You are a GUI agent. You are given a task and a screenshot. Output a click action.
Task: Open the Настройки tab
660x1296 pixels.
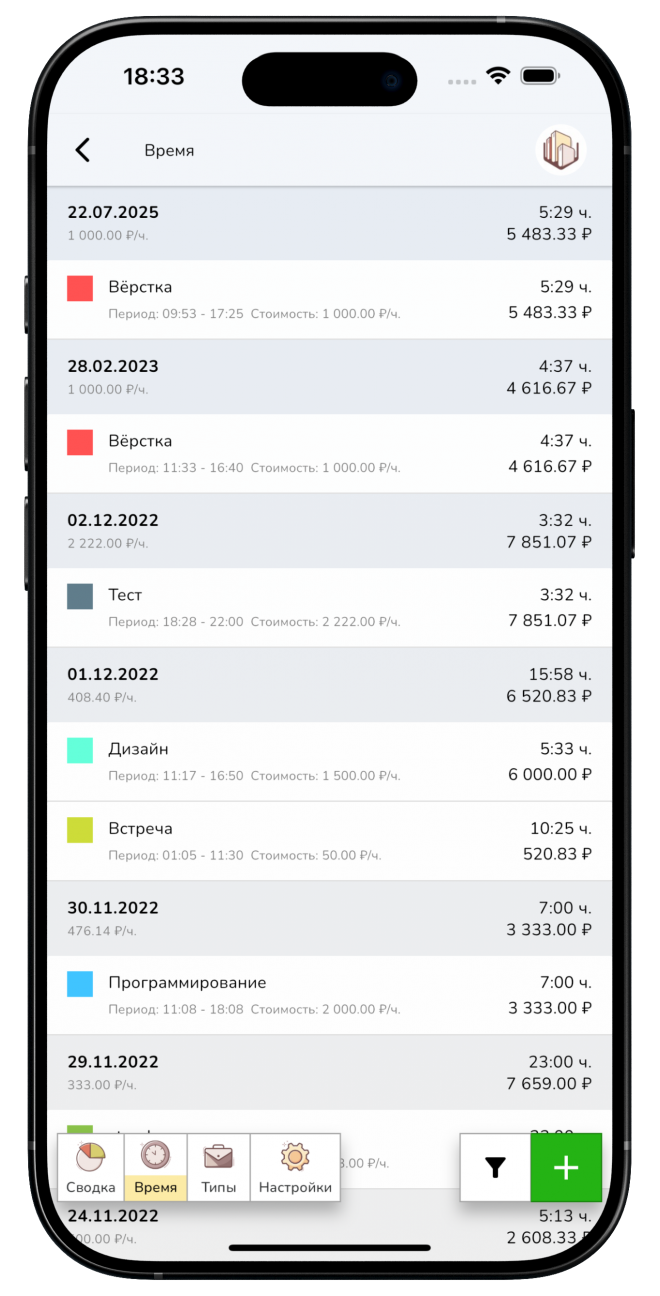point(295,1168)
